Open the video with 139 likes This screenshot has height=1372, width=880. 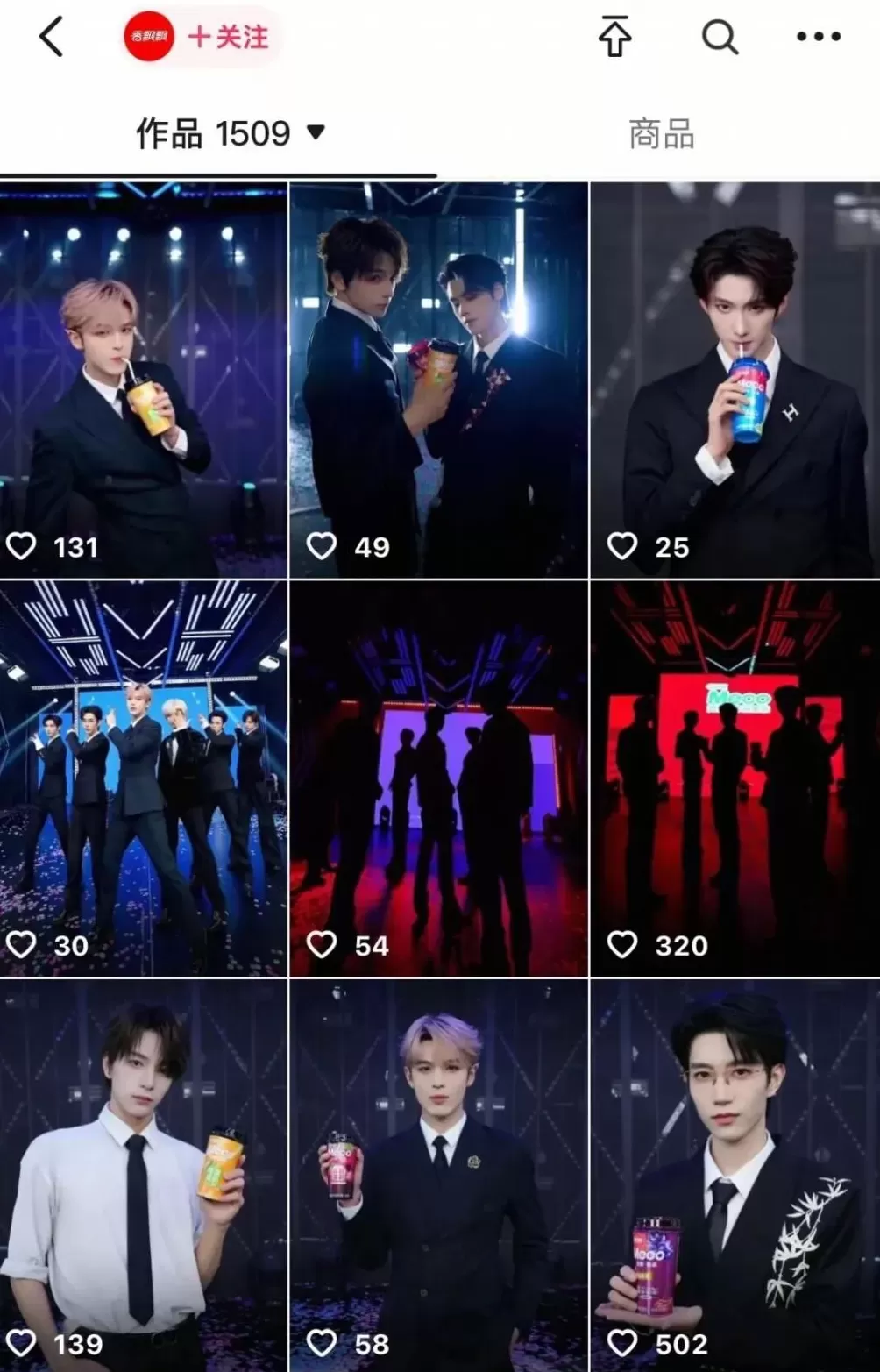(143, 1175)
